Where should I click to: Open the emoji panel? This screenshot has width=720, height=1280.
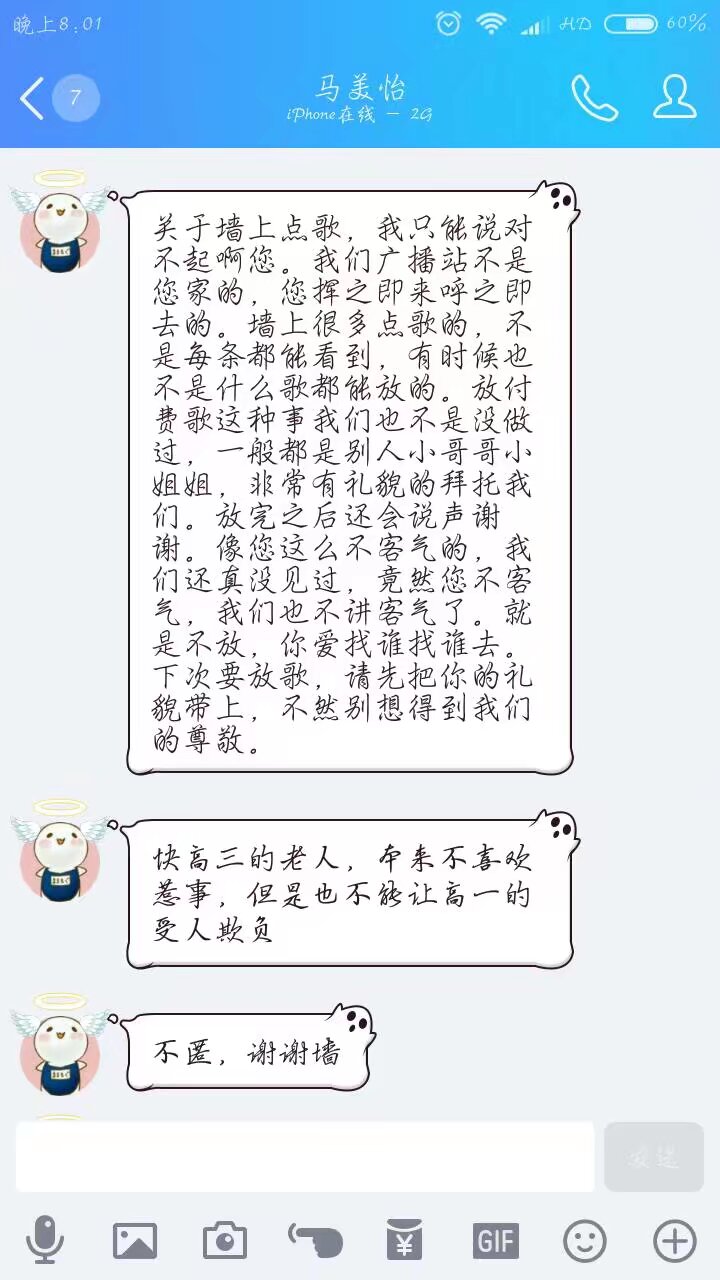click(x=585, y=1241)
